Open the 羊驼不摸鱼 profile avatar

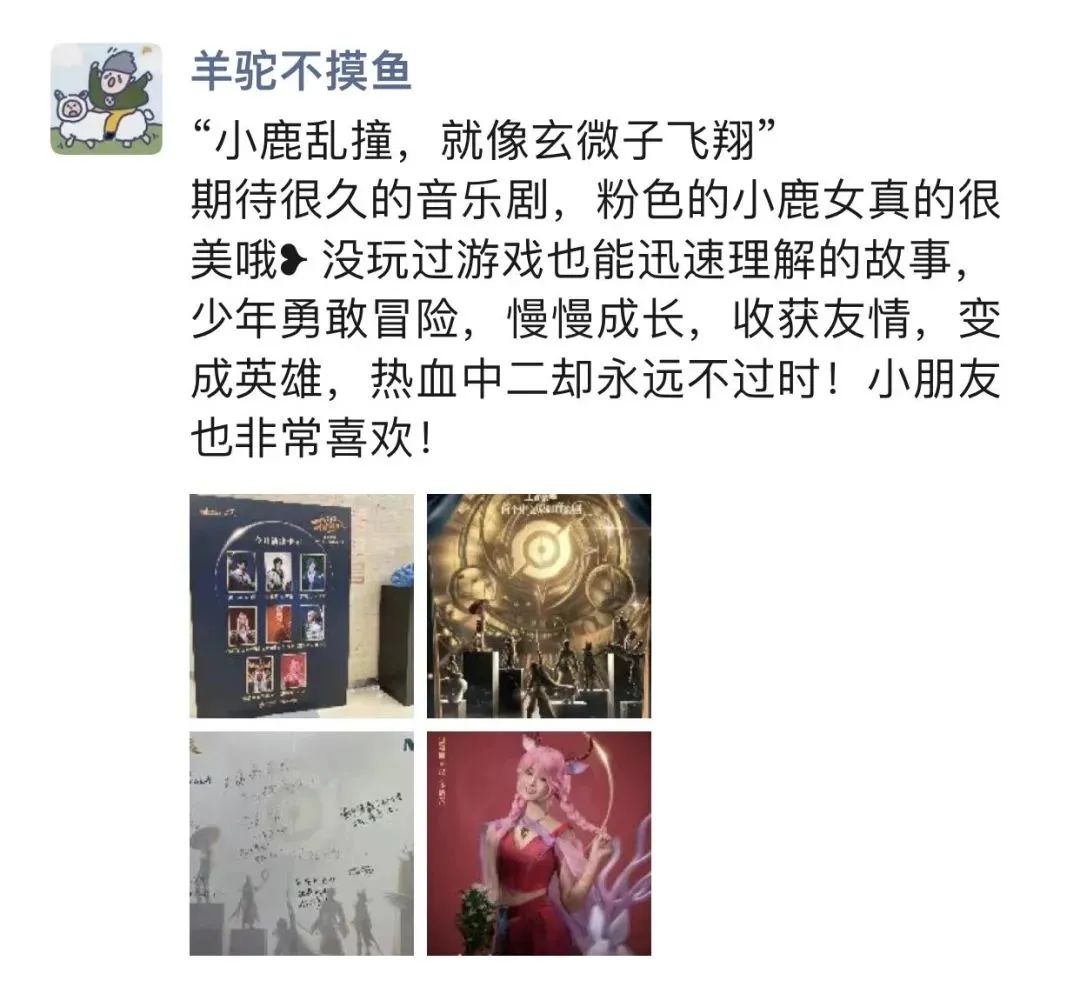[x=106, y=99]
